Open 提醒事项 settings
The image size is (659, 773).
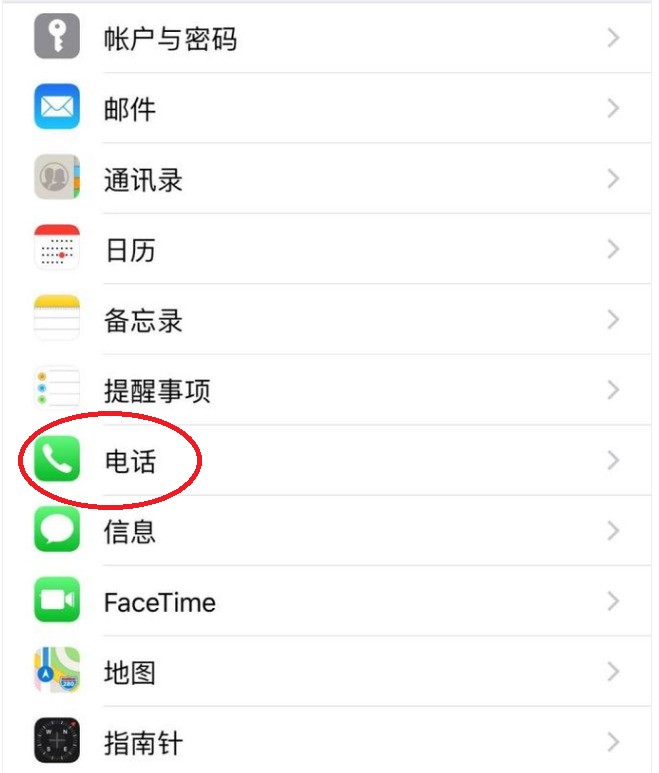click(157, 391)
